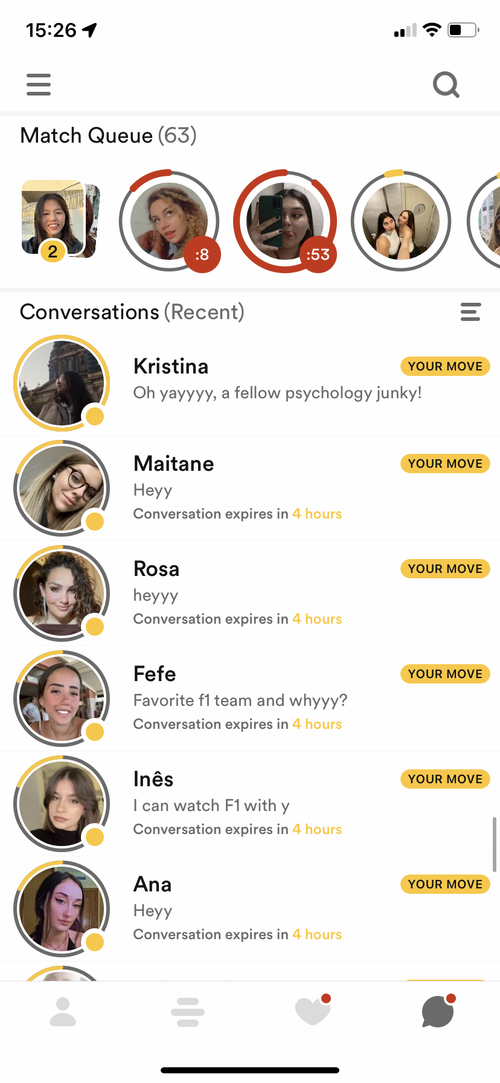500x1083 pixels.
Task: Tap the search magnifier icon
Action: coord(446,85)
